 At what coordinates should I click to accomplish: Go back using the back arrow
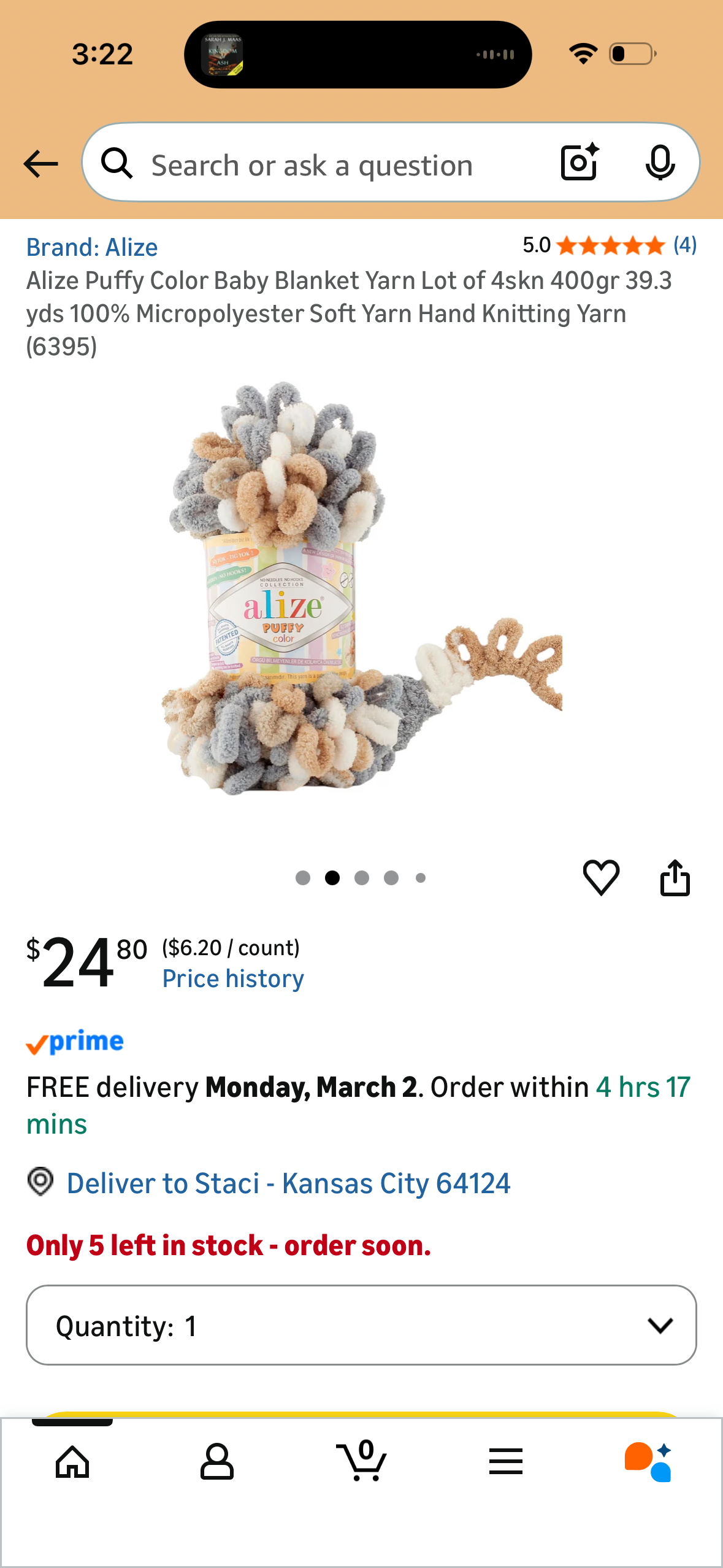[x=40, y=164]
